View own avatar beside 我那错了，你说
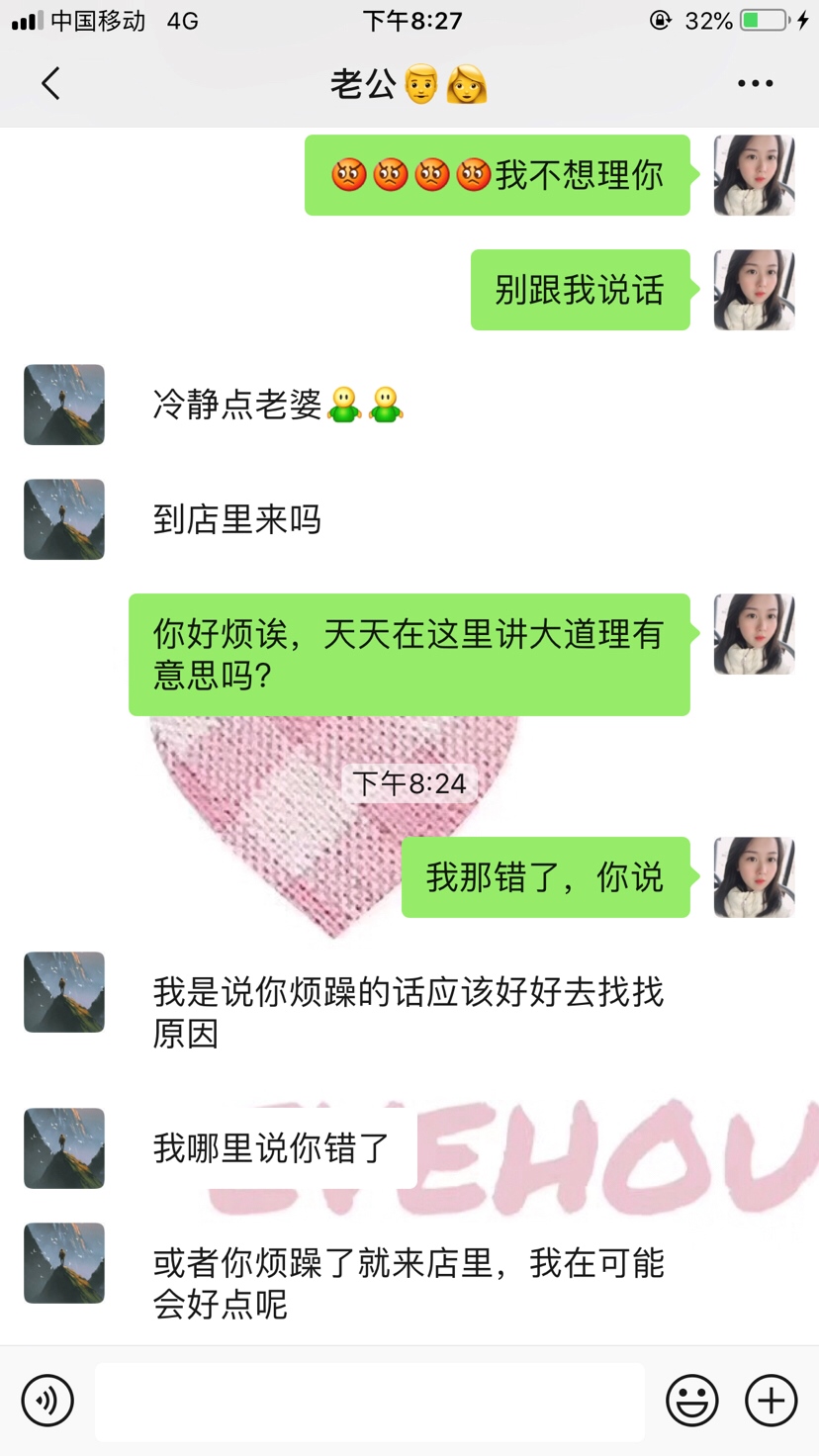 coord(754,877)
